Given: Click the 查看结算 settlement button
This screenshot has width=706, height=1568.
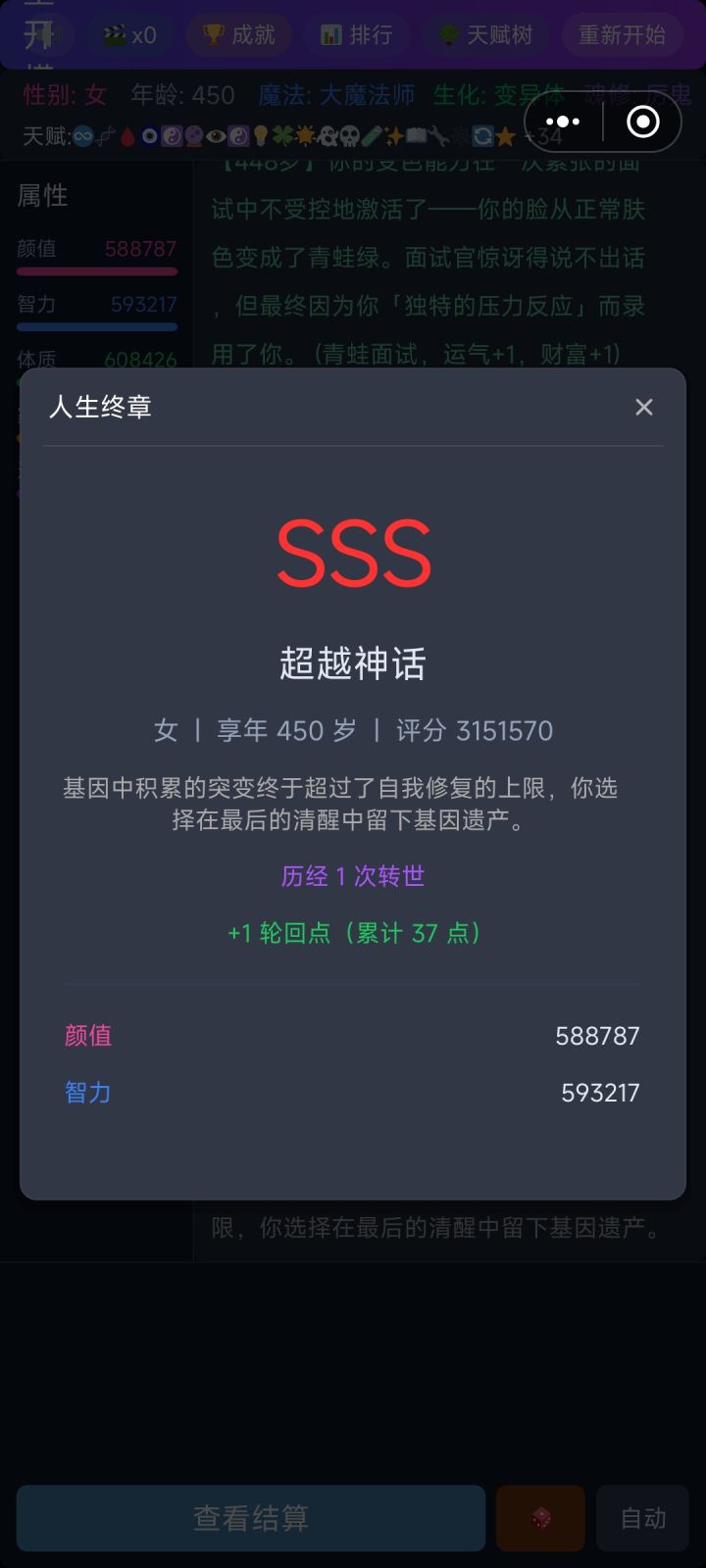Looking at the screenshot, I should pyautogui.click(x=250, y=1518).
